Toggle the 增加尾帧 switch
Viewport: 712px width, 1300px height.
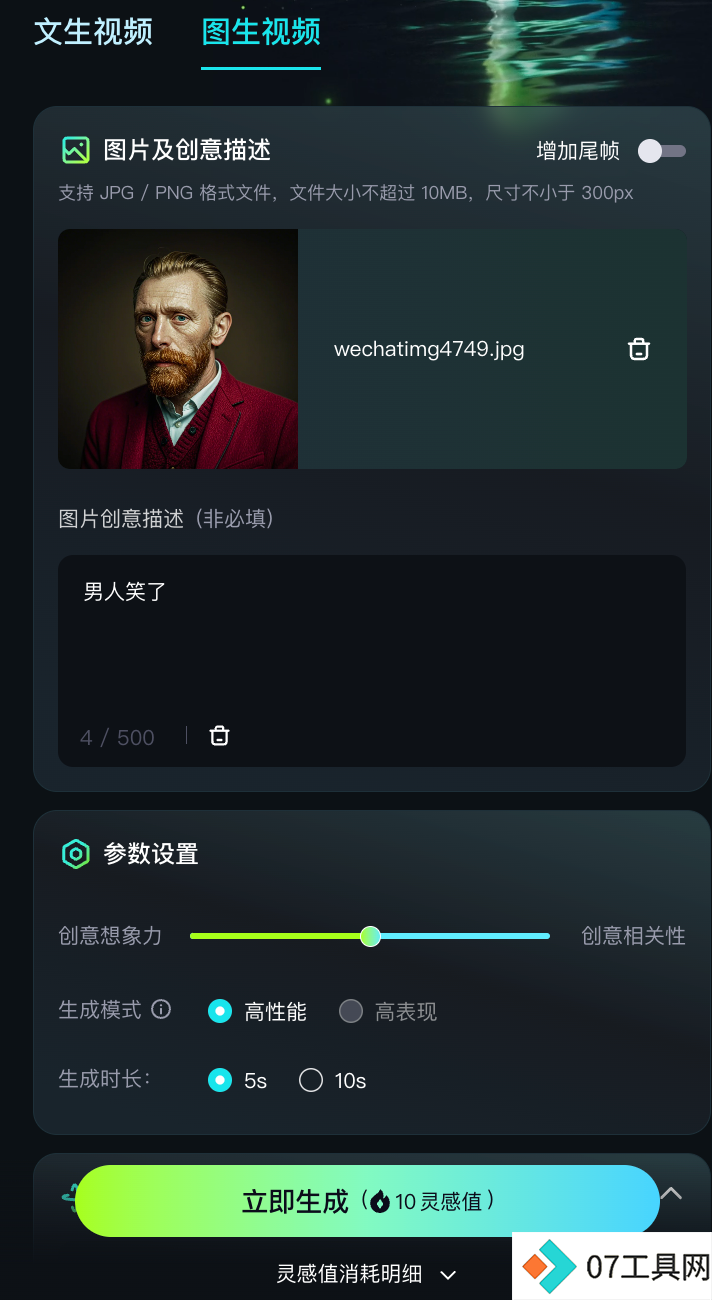[662, 151]
